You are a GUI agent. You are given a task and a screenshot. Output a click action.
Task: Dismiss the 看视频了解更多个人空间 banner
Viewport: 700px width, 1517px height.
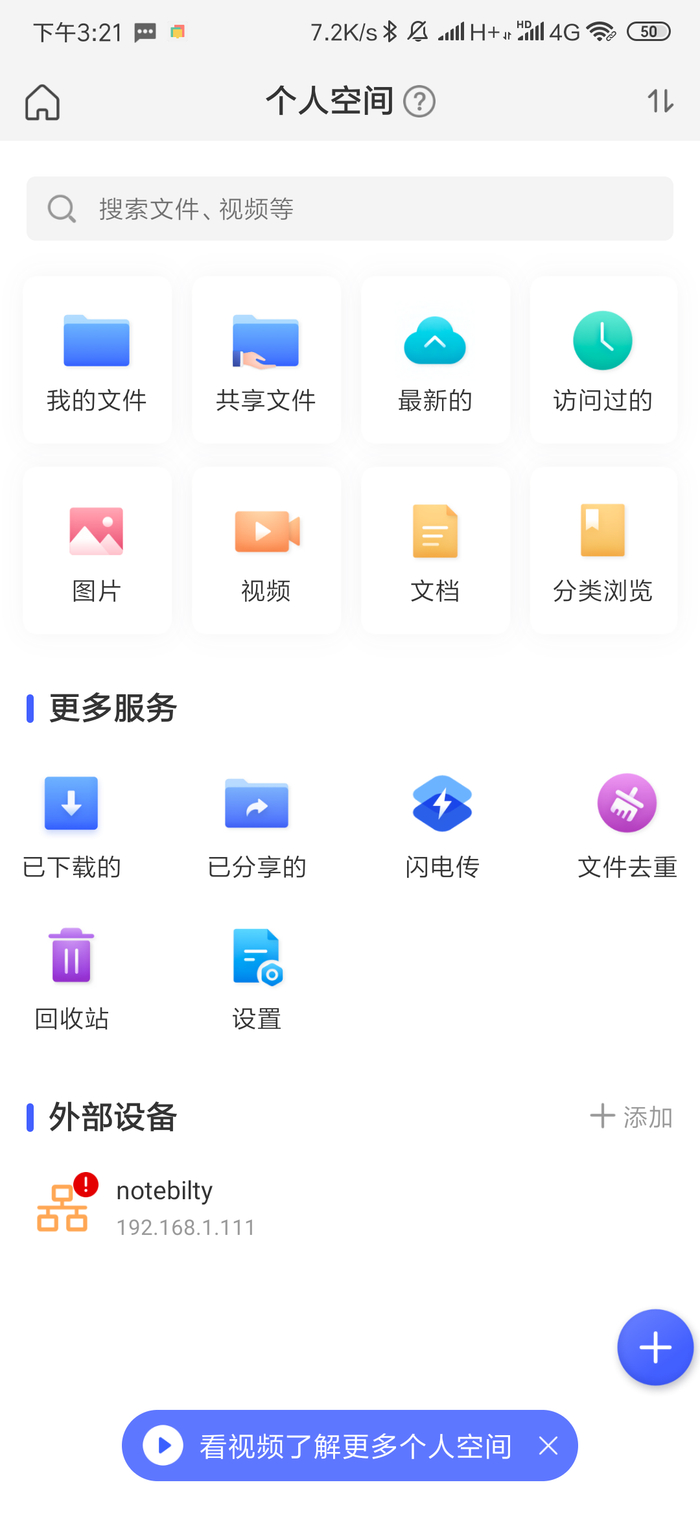pos(548,1446)
